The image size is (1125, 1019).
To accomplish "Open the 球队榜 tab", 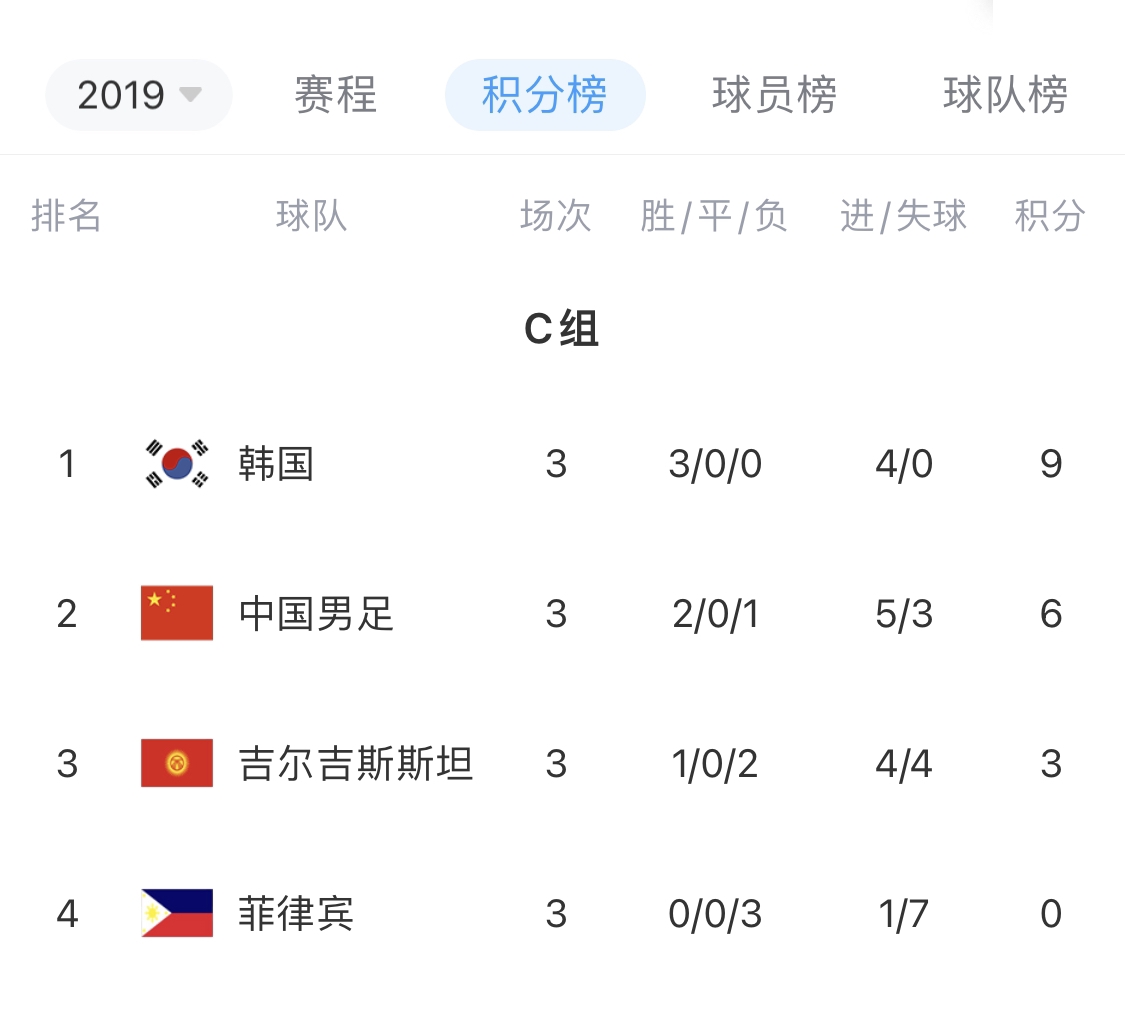I will [1004, 95].
